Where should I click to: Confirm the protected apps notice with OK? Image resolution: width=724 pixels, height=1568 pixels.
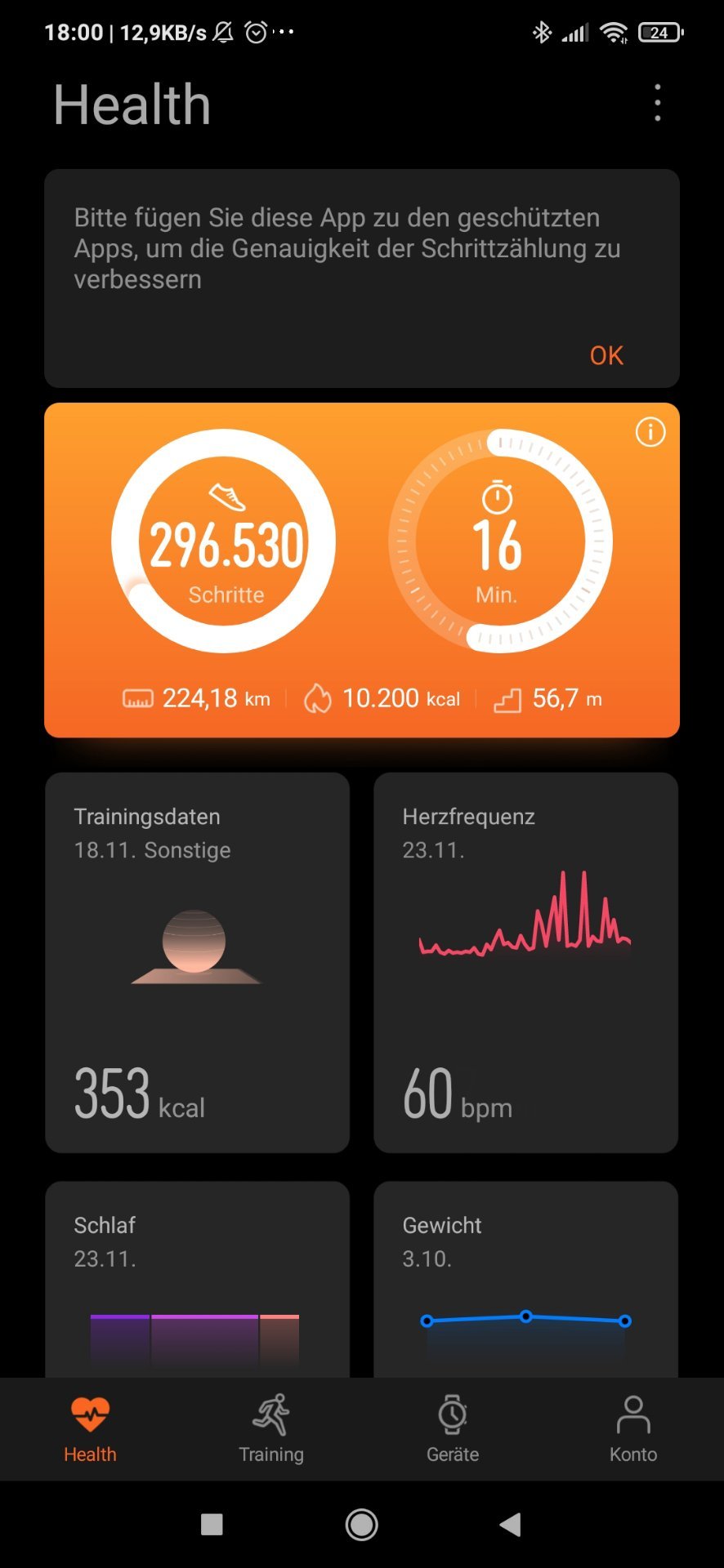[606, 355]
